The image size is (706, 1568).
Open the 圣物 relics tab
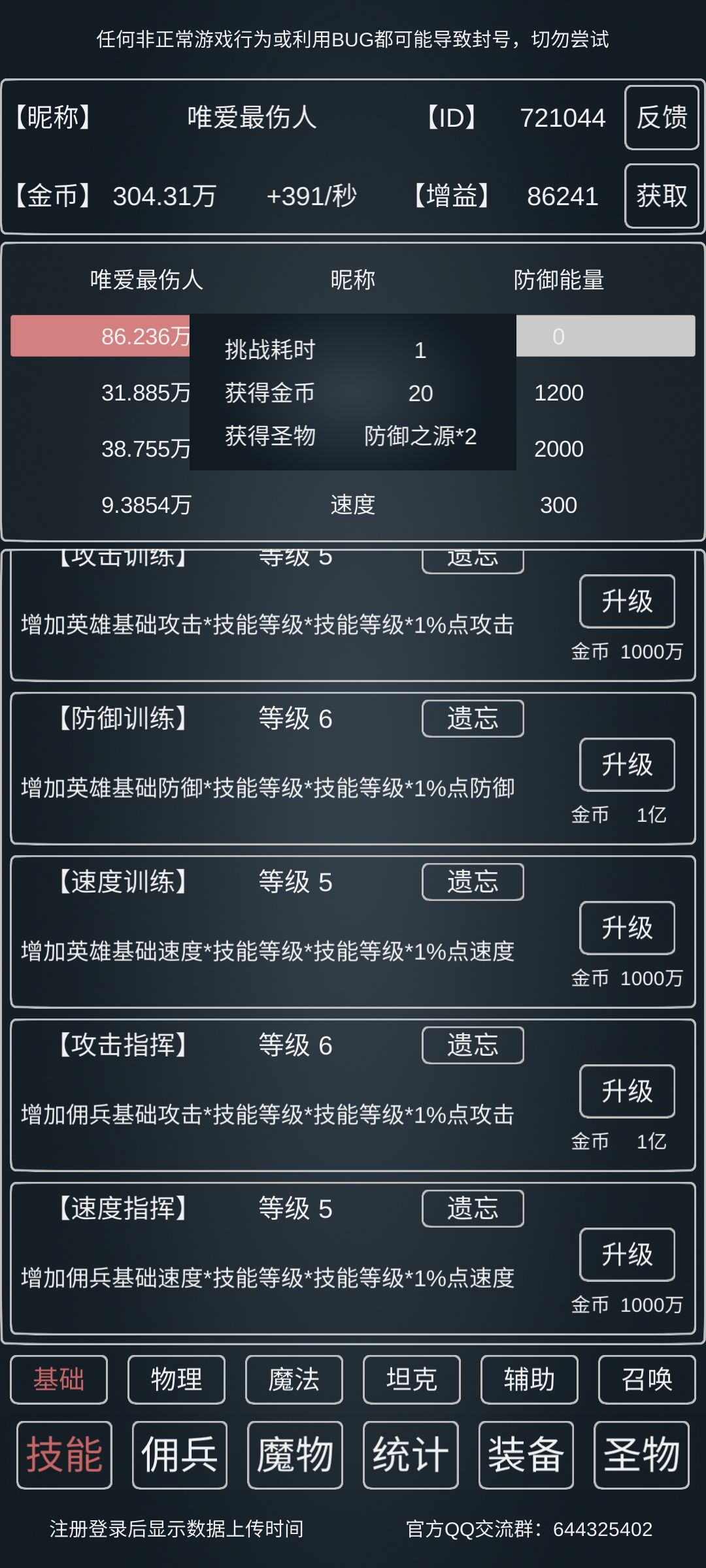[643, 1455]
